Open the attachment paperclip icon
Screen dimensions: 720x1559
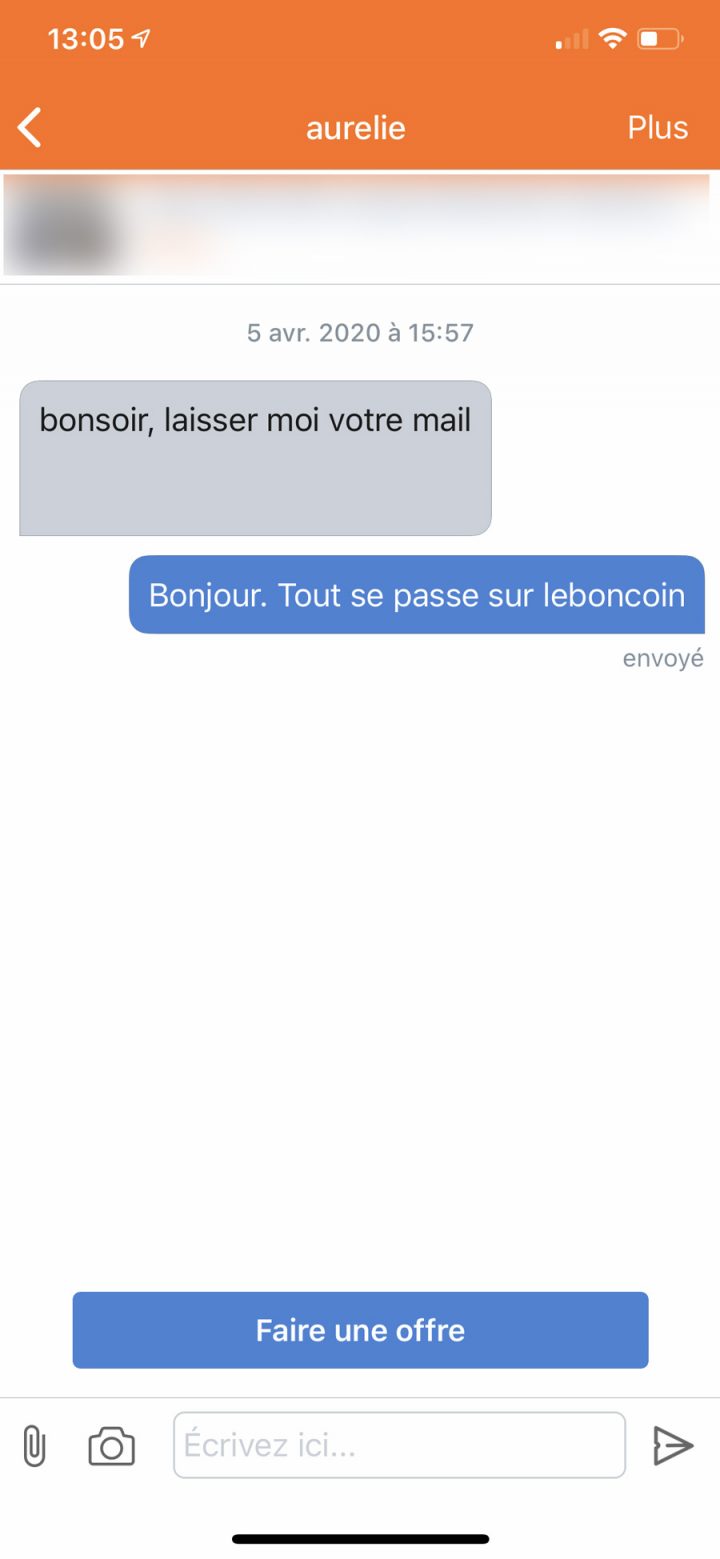click(34, 1445)
